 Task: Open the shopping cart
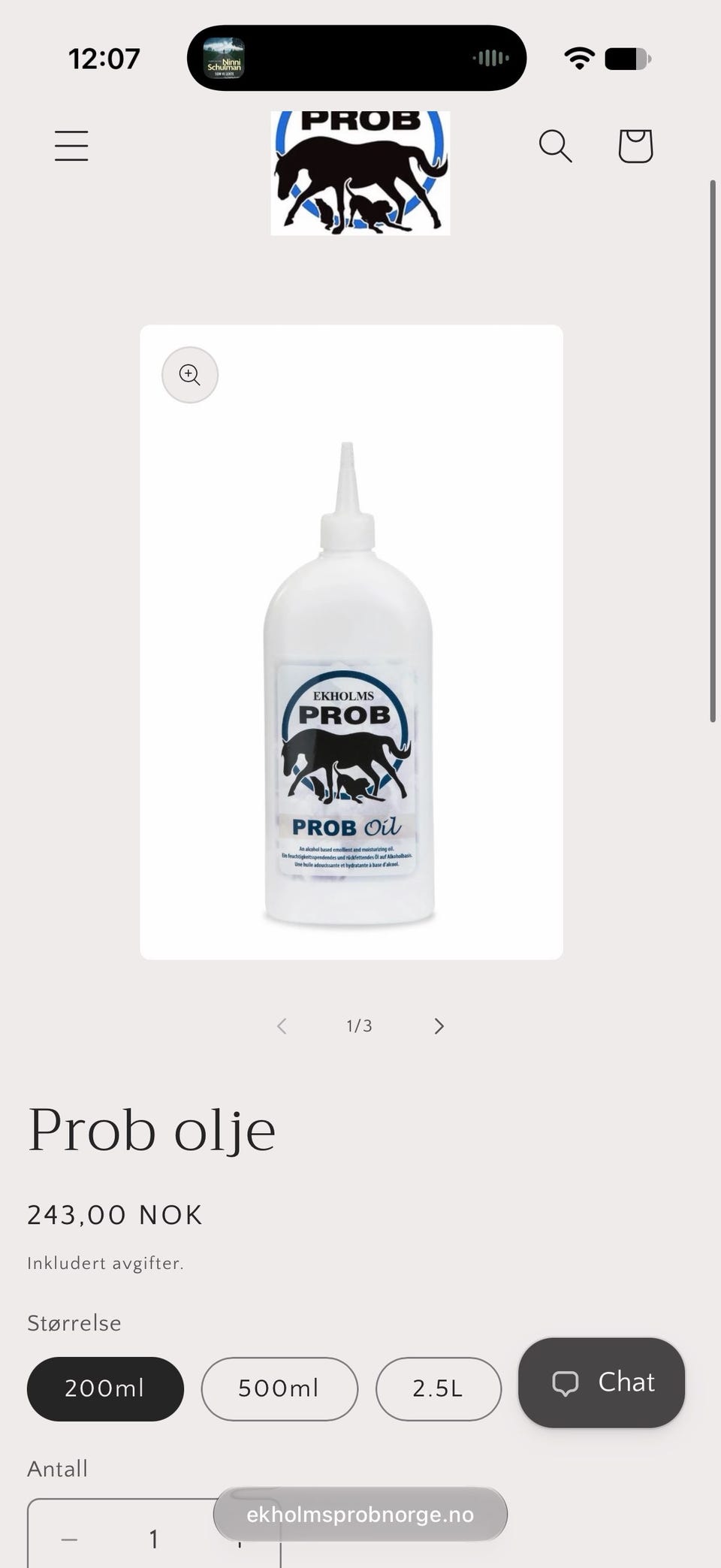pyautogui.click(x=635, y=145)
